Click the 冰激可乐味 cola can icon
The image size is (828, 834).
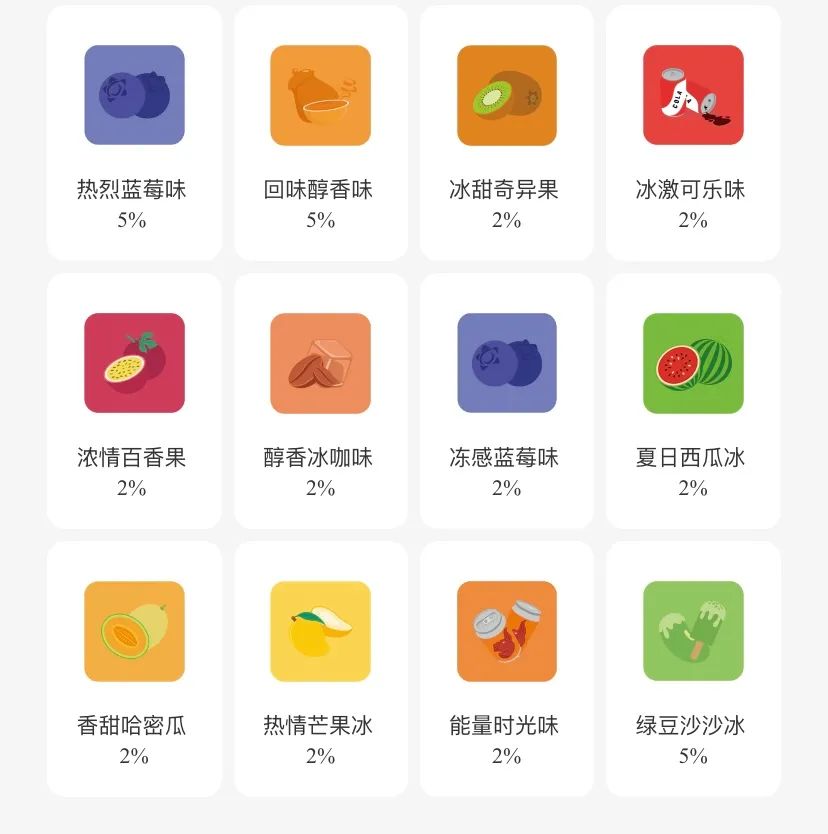point(692,95)
